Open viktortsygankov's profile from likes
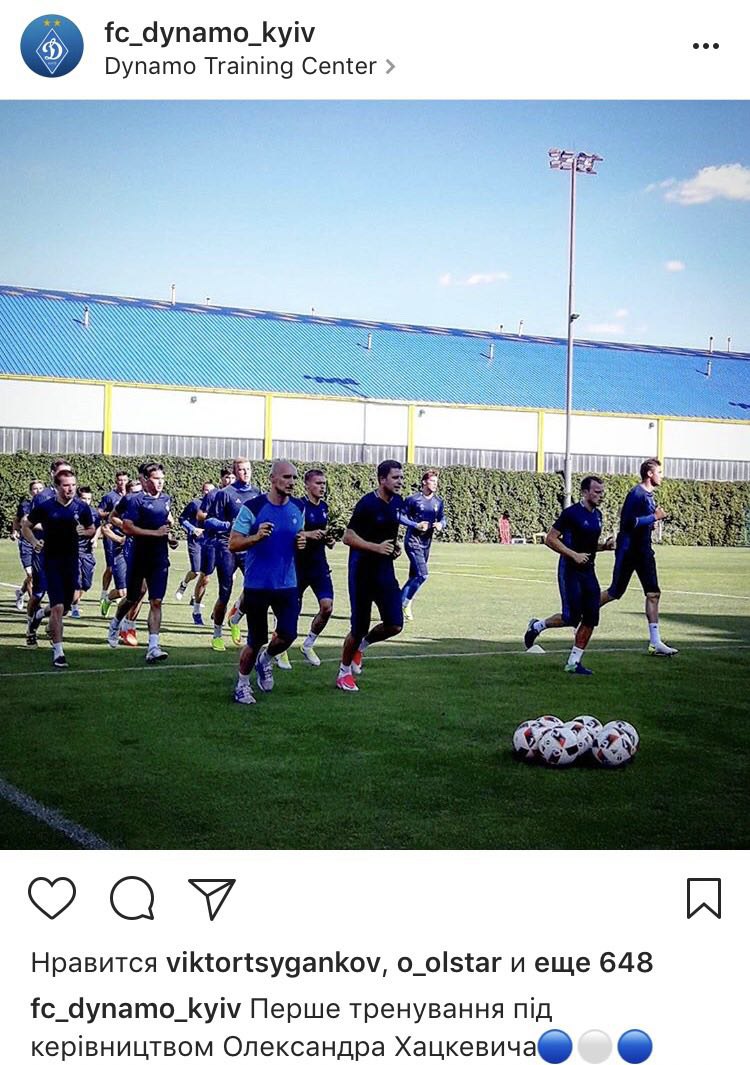 (273, 962)
